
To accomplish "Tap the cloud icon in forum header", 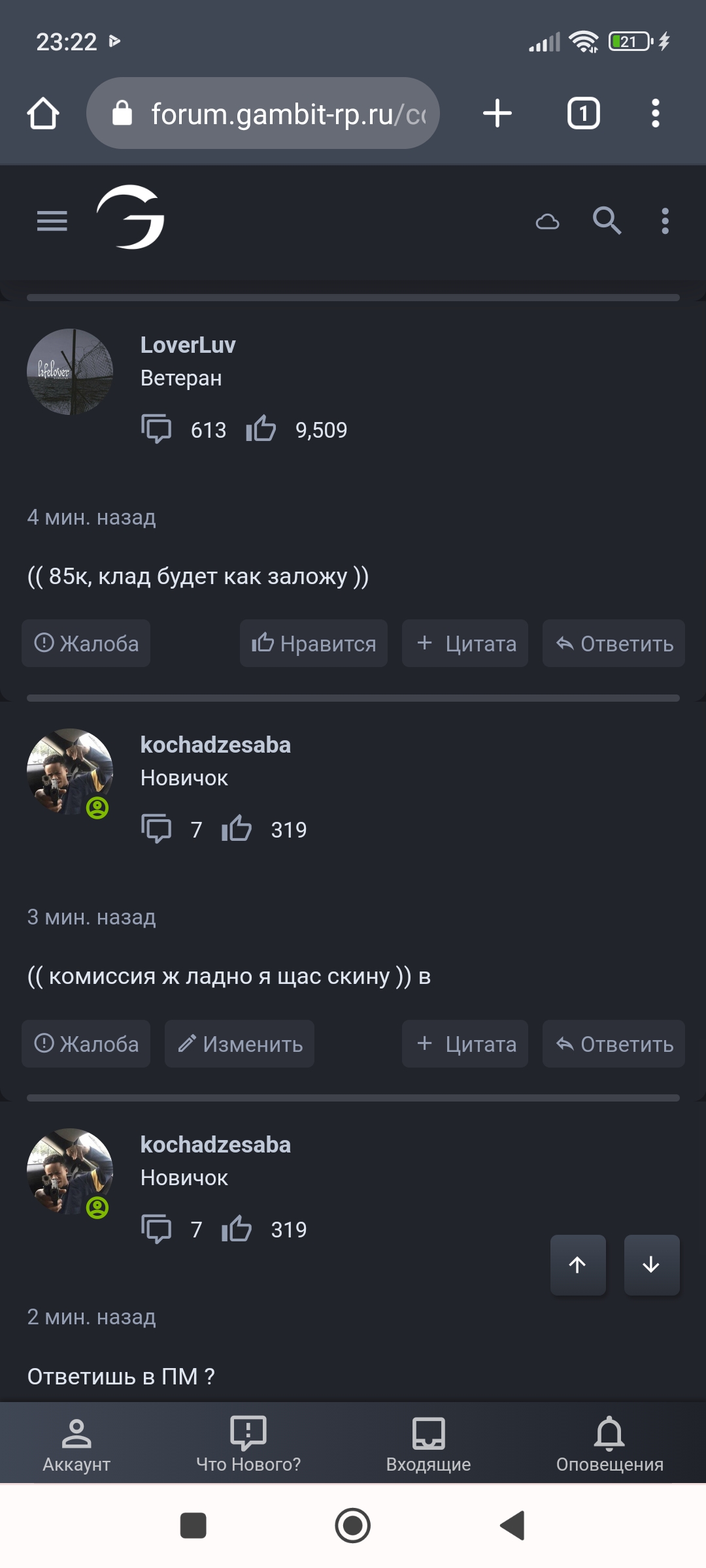I will [547, 222].
